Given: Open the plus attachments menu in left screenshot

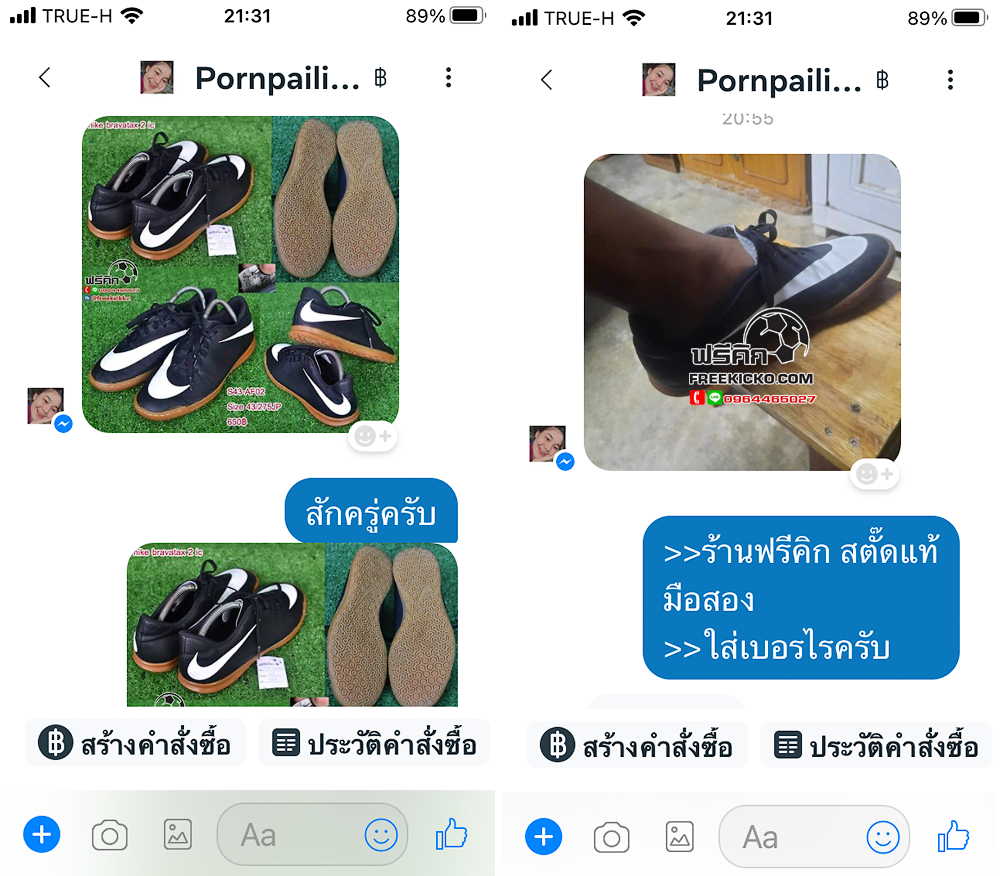Looking at the screenshot, I should [x=42, y=834].
